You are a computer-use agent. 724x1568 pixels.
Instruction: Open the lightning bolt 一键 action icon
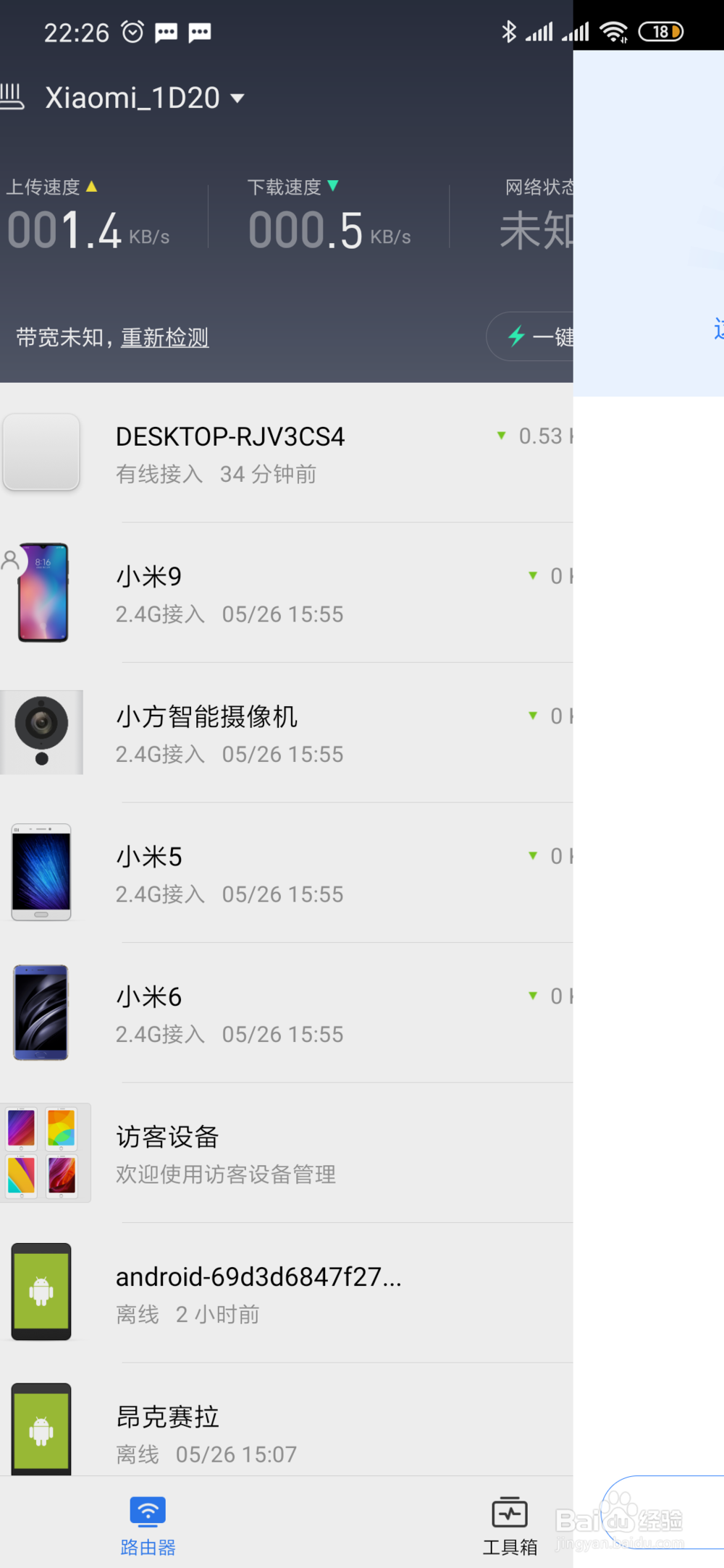click(516, 337)
